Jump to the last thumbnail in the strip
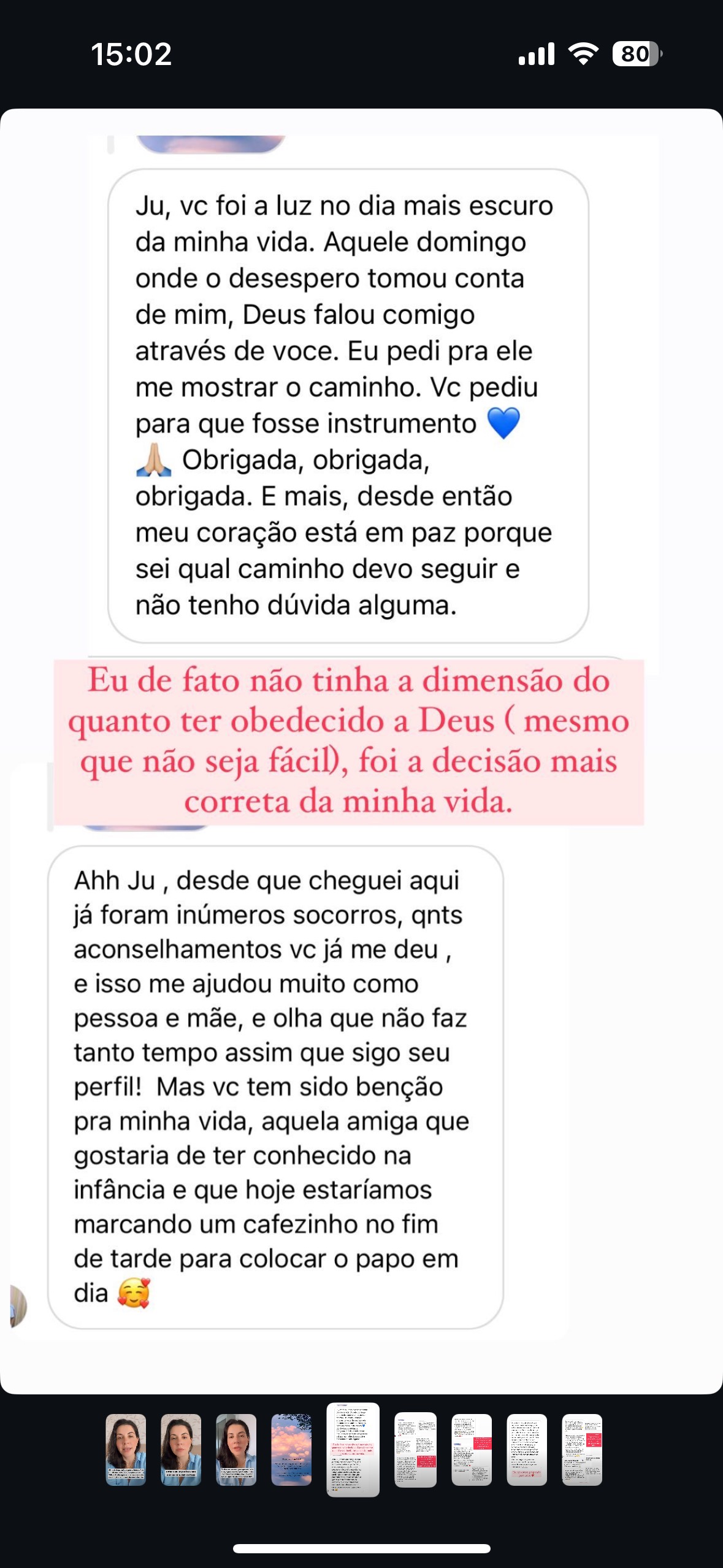This screenshot has width=723, height=1568. coord(582,1450)
